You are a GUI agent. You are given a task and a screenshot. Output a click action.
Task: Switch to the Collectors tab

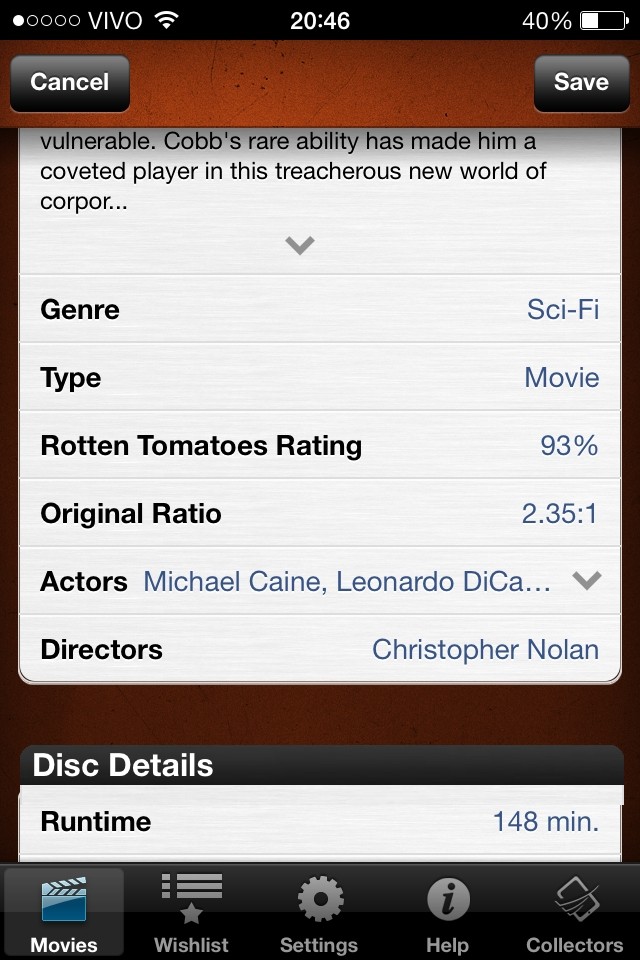tap(575, 913)
